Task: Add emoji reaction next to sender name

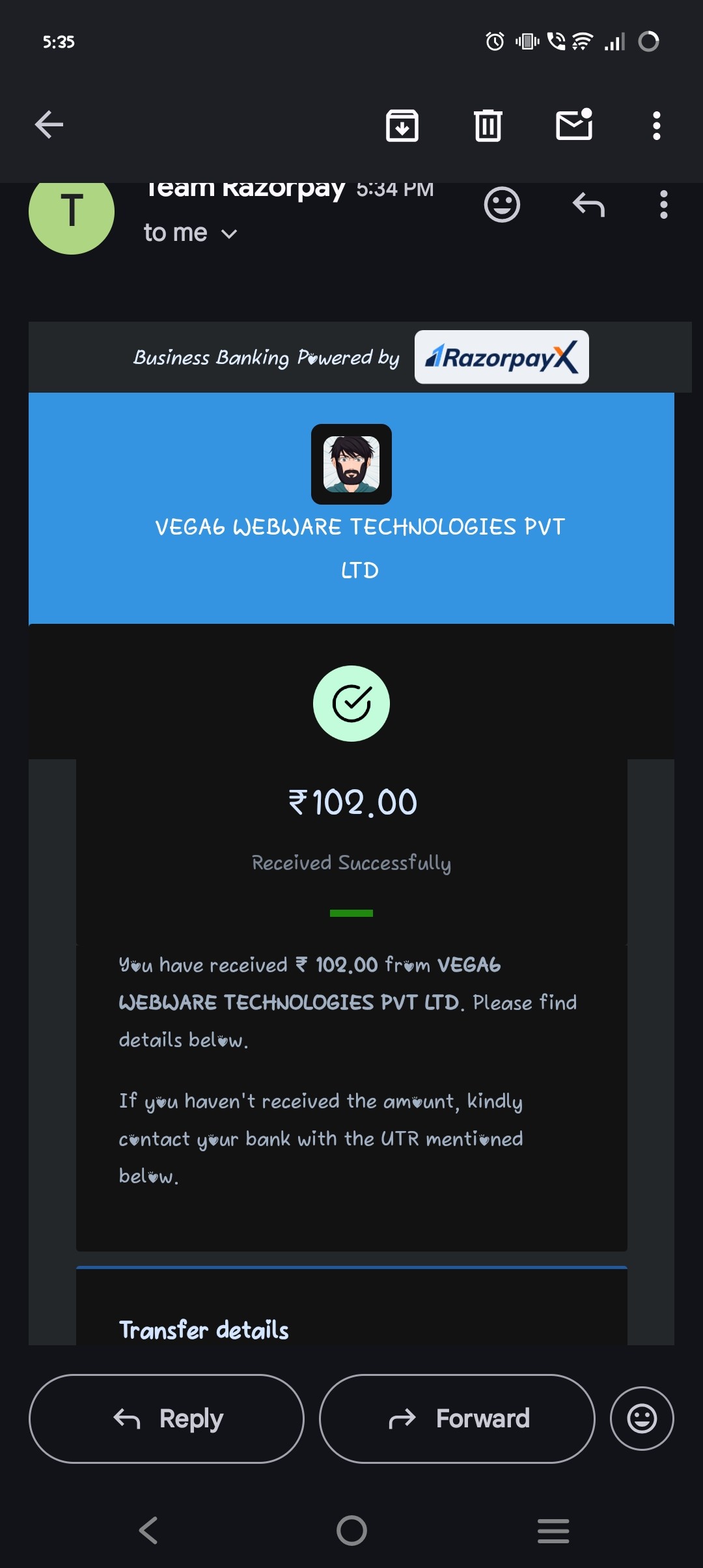Action: tap(502, 205)
